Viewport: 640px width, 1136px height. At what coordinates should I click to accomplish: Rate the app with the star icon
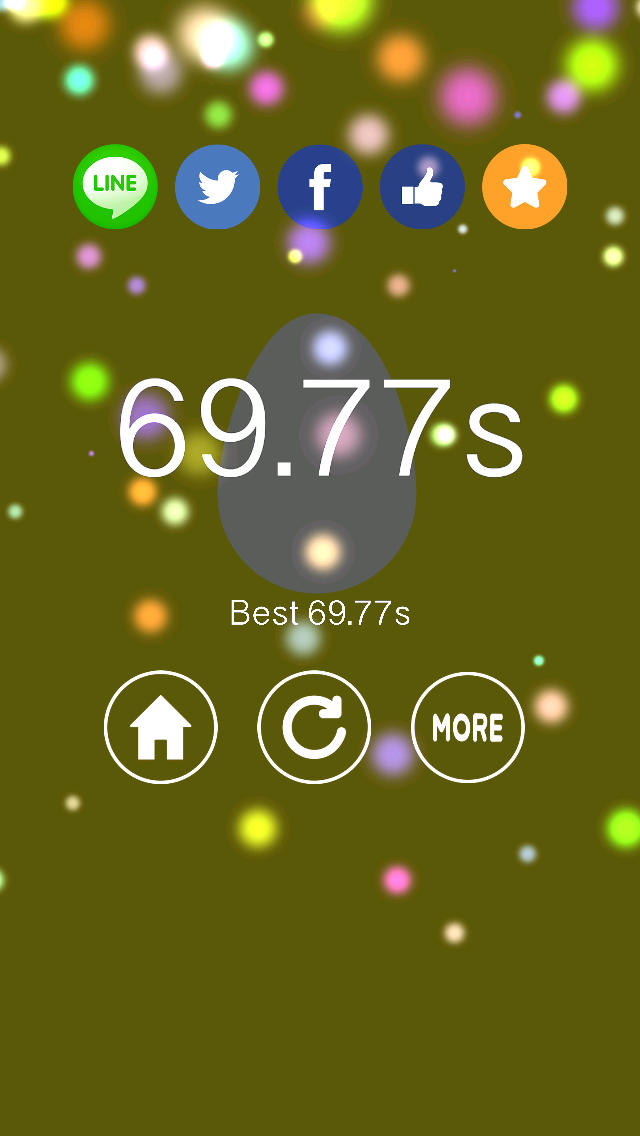point(524,187)
